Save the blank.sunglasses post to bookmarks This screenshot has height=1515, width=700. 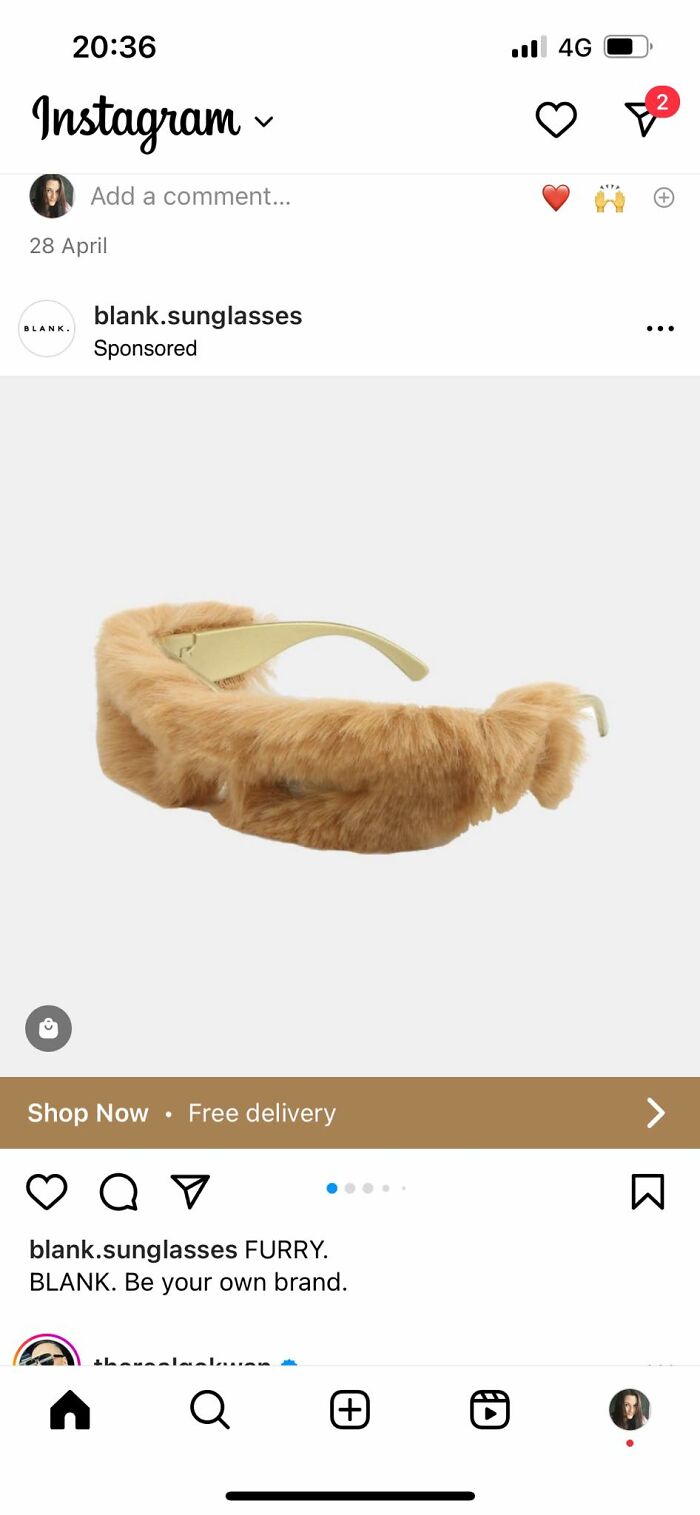[647, 1192]
